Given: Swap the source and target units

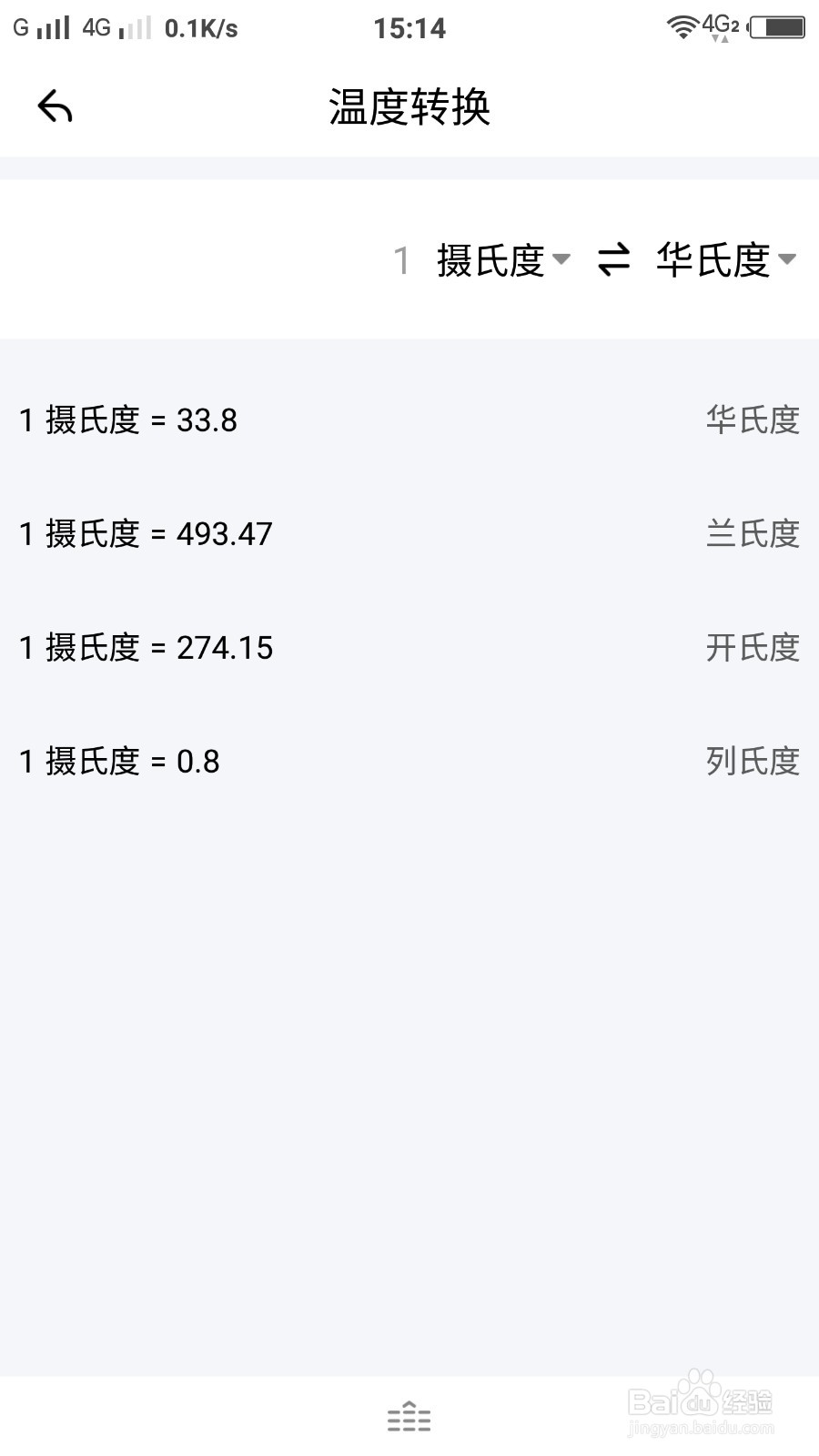Looking at the screenshot, I should click(x=613, y=260).
